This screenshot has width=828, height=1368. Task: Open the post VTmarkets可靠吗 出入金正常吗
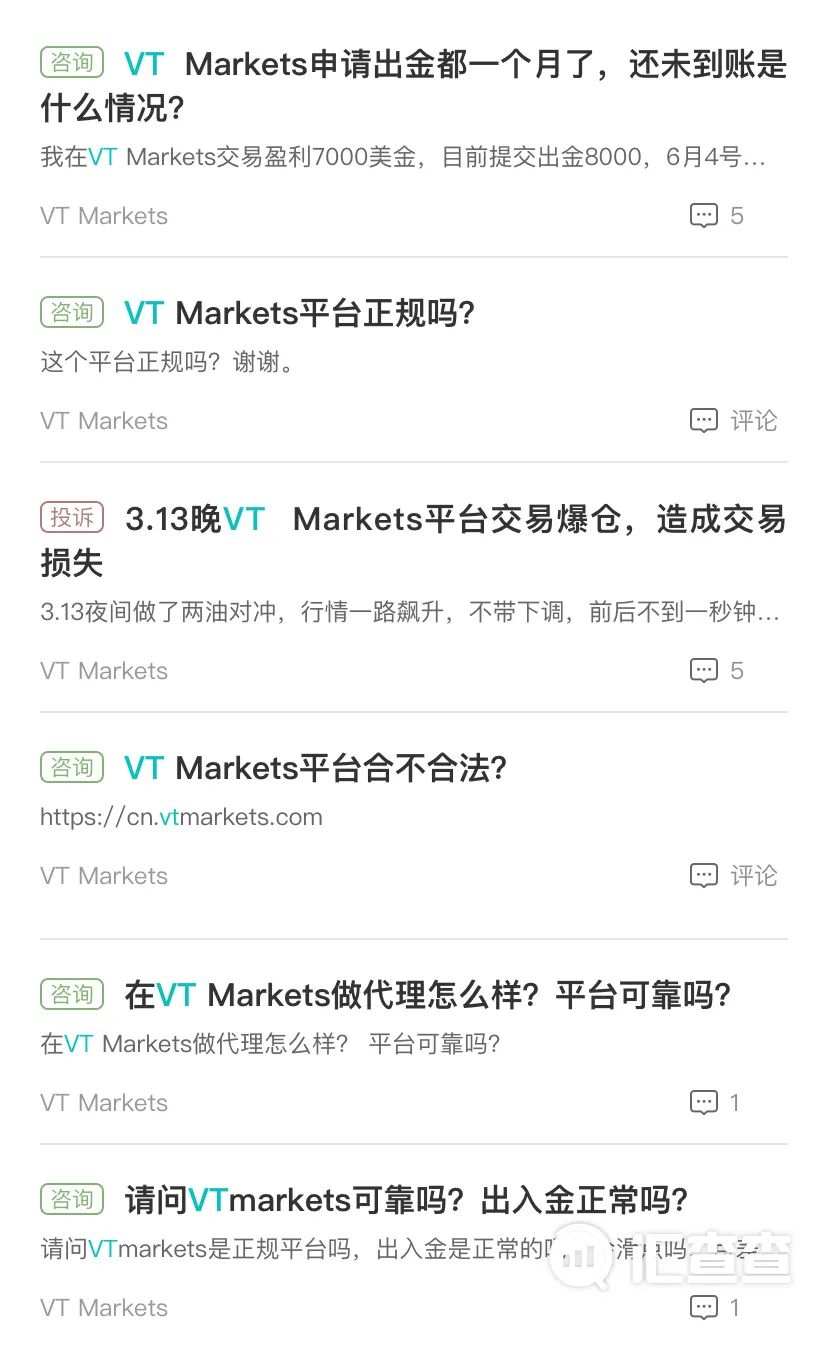(x=406, y=1200)
